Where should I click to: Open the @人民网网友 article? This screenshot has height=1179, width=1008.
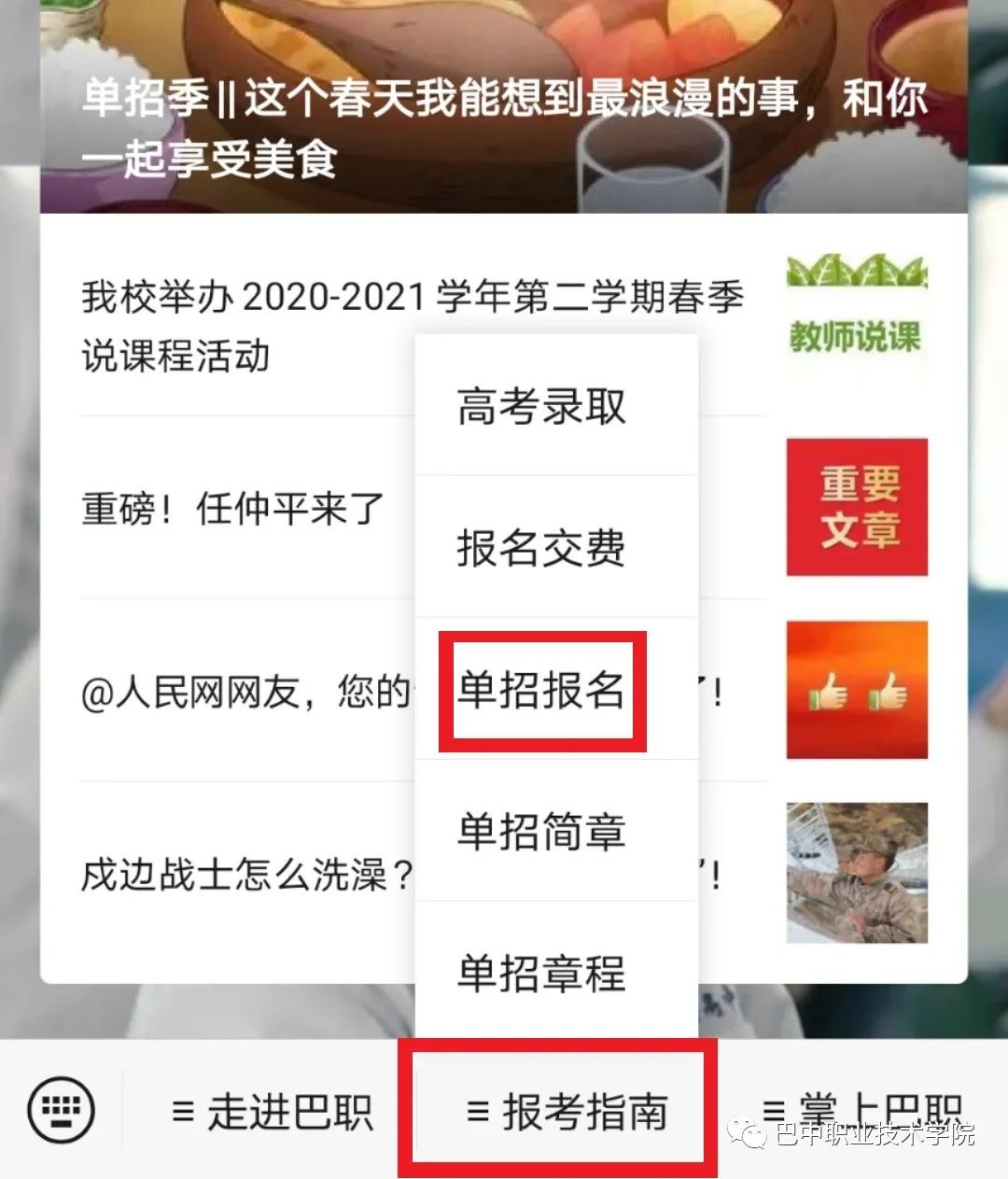245,693
